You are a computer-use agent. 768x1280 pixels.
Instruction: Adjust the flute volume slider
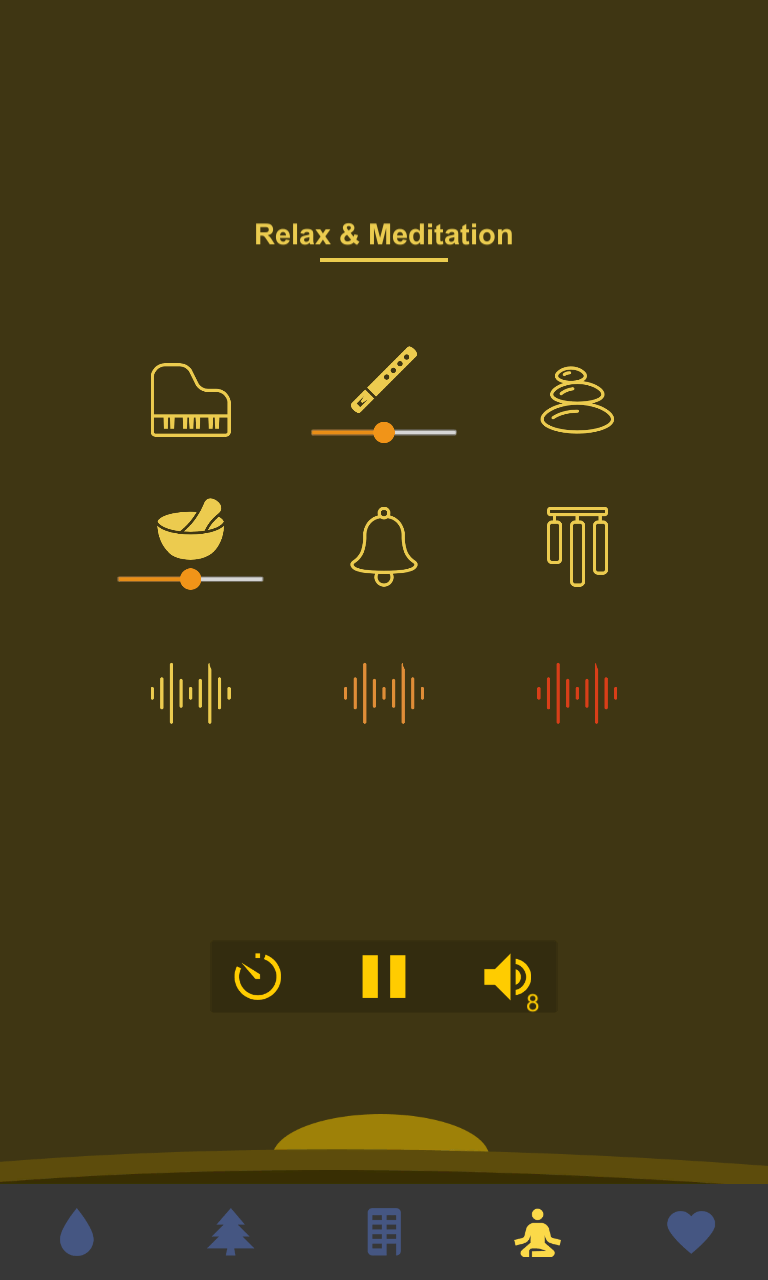(x=384, y=432)
